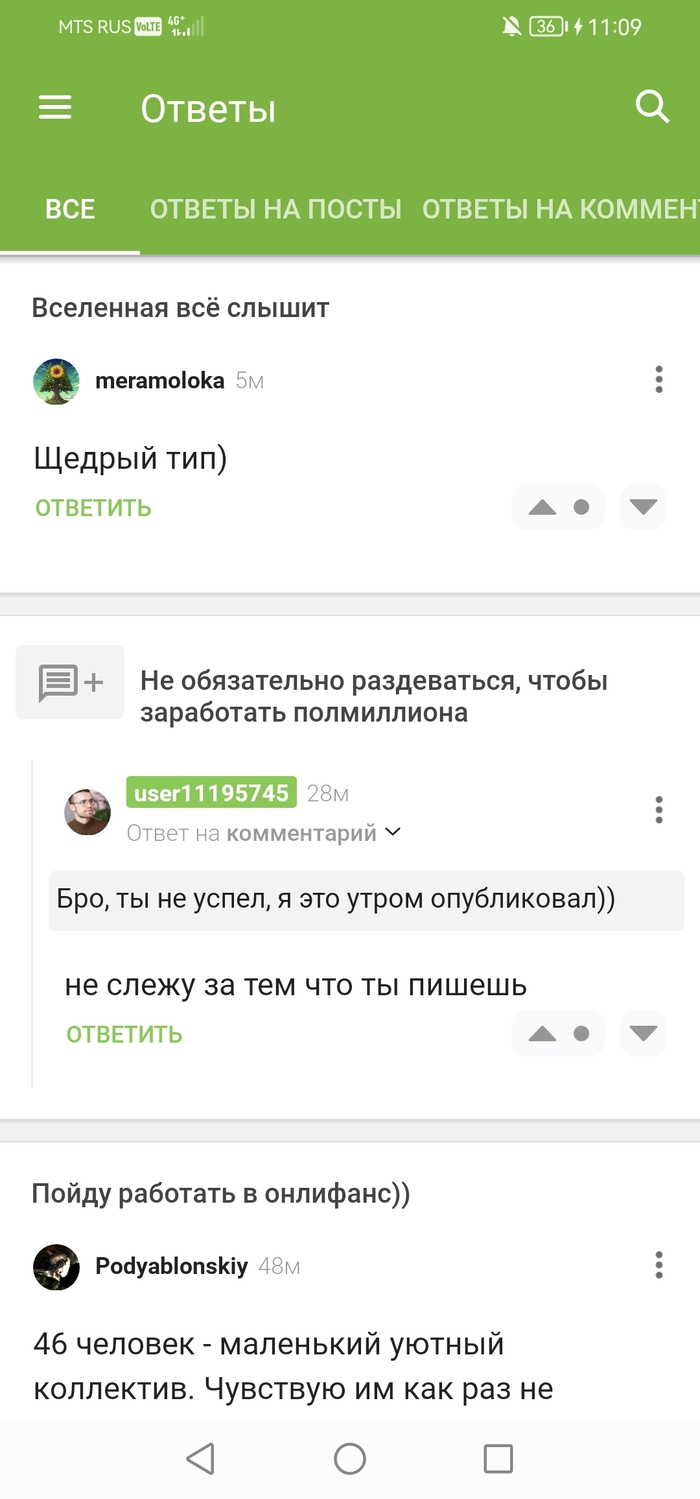Open overflow menu on user11195745's comment
Viewport: 700px width, 1499px height.
click(x=658, y=810)
